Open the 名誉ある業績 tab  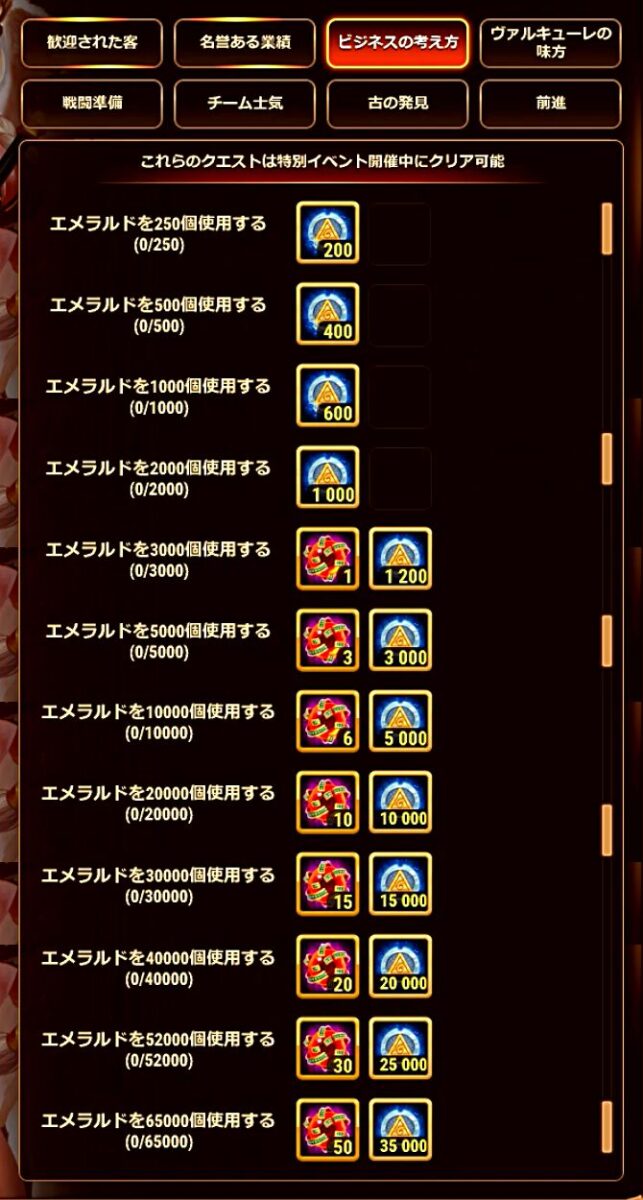244,43
